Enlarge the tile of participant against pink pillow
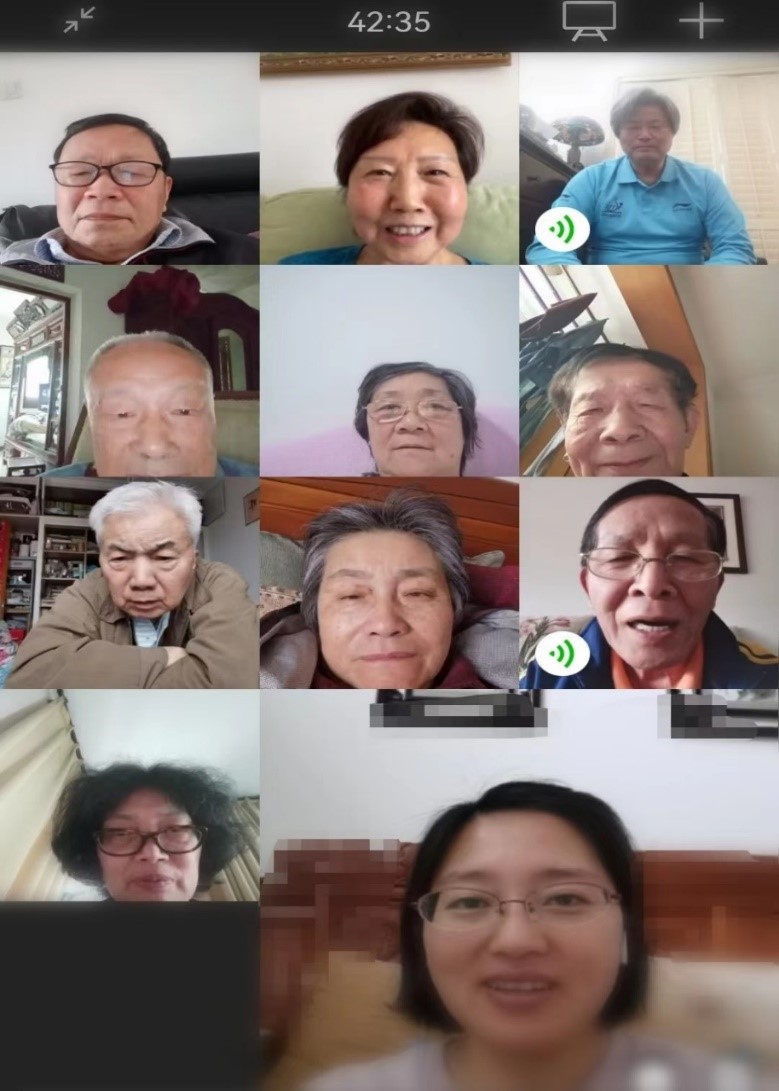The width and height of the screenshot is (779, 1091). (389, 371)
